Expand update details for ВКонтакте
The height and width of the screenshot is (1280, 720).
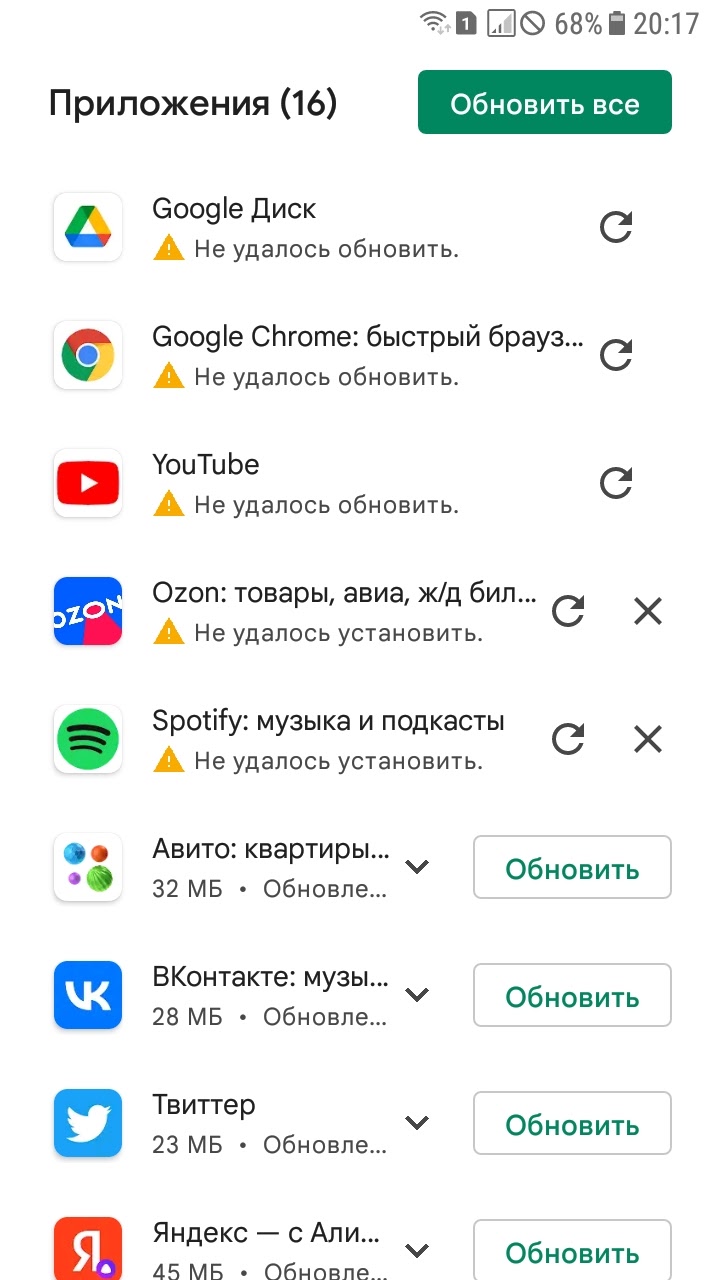(417, 995)
